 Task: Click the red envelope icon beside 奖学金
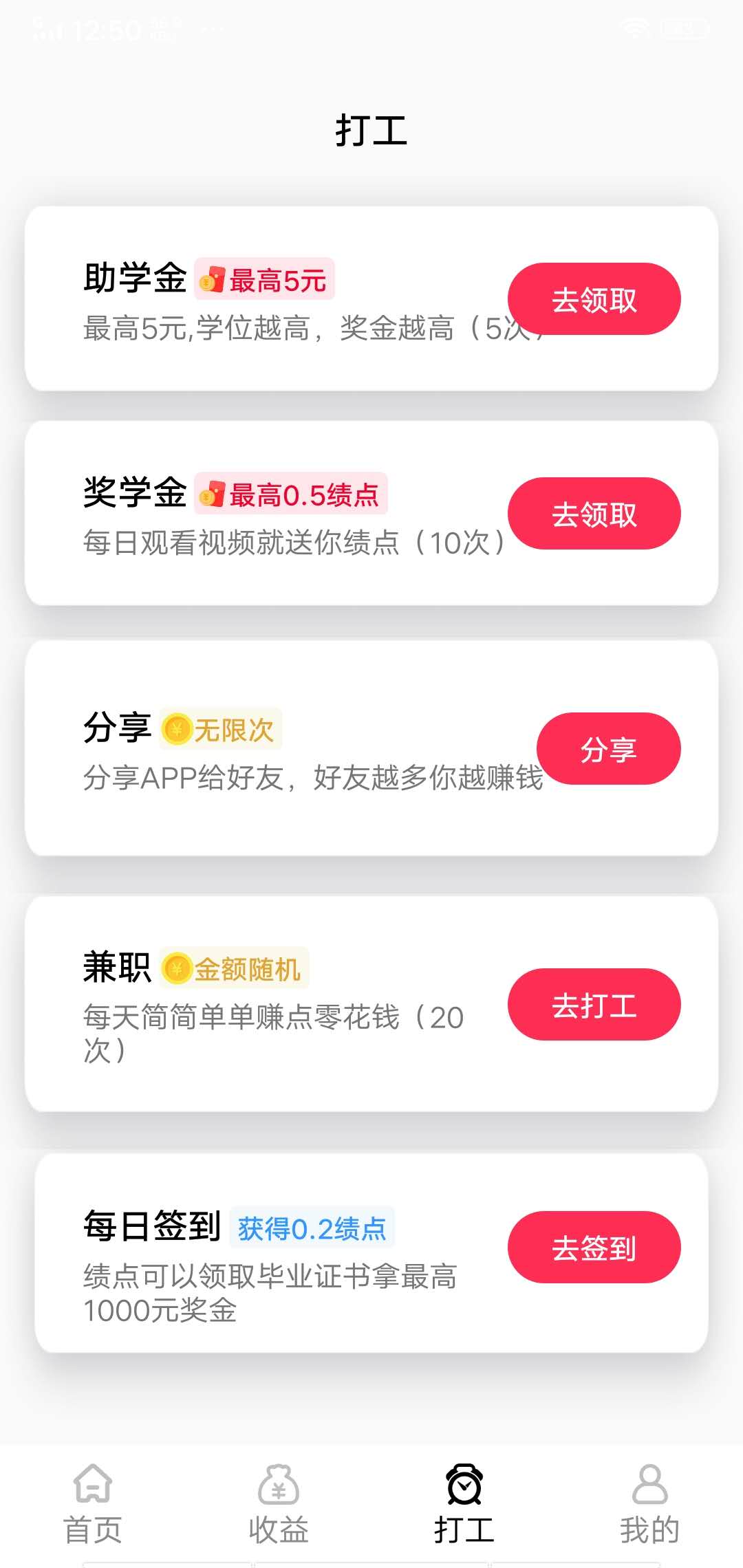pos(212,494)
